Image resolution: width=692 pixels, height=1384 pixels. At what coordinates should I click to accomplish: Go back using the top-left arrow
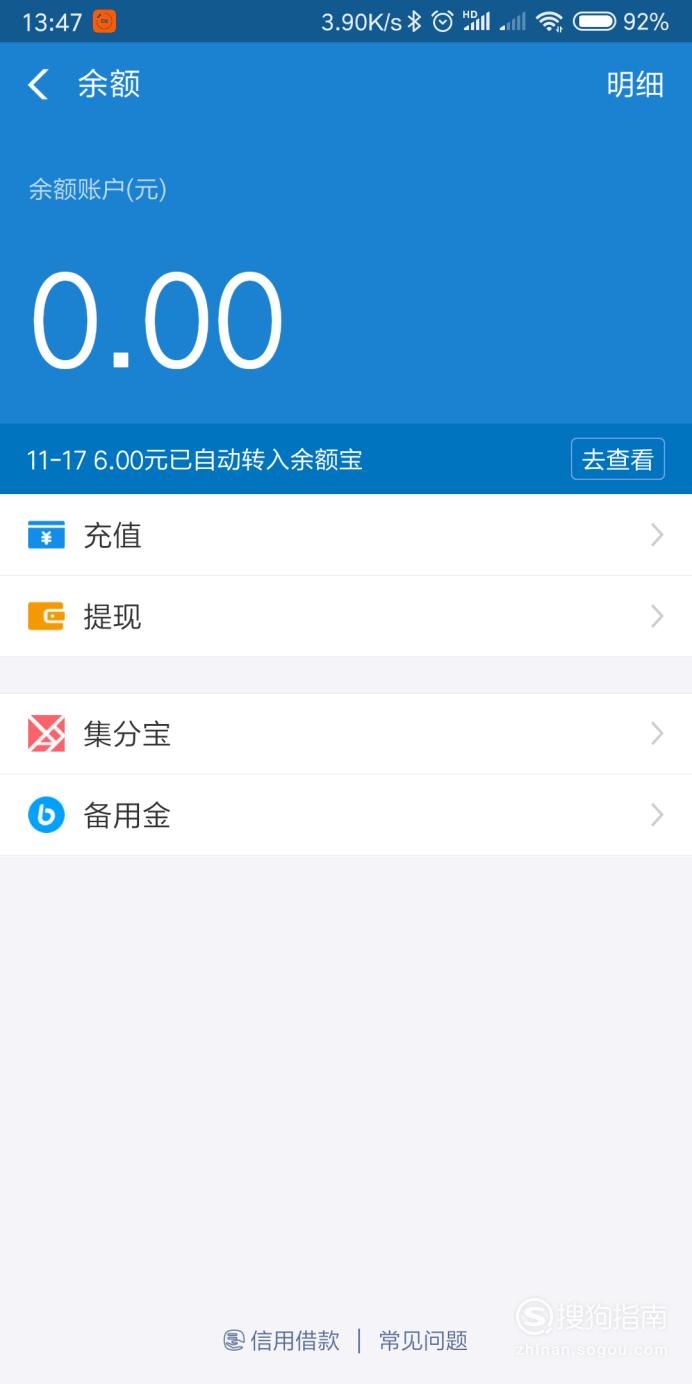click(x=38, y=84)
